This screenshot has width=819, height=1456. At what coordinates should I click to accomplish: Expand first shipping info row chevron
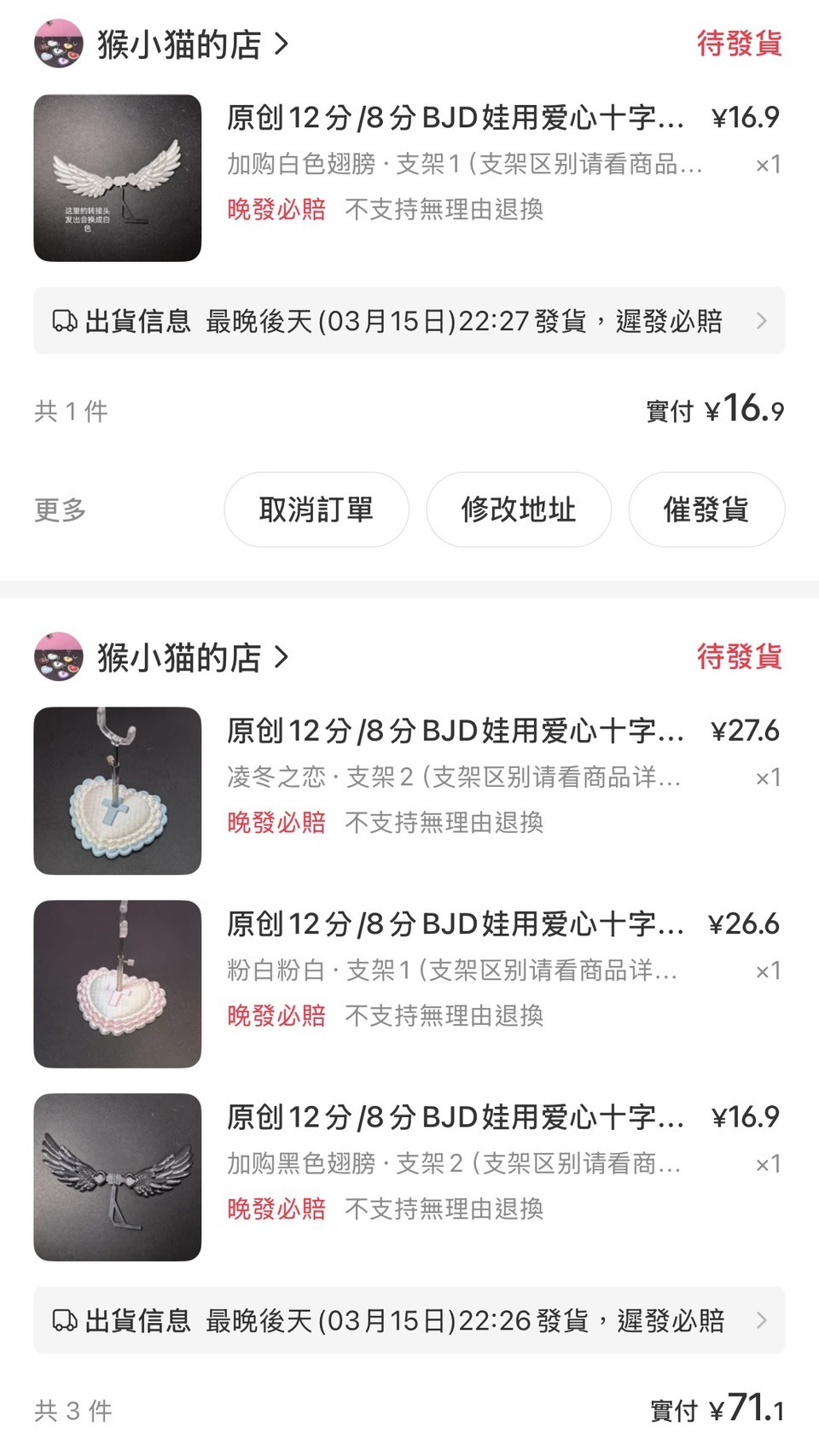(762, 322)
